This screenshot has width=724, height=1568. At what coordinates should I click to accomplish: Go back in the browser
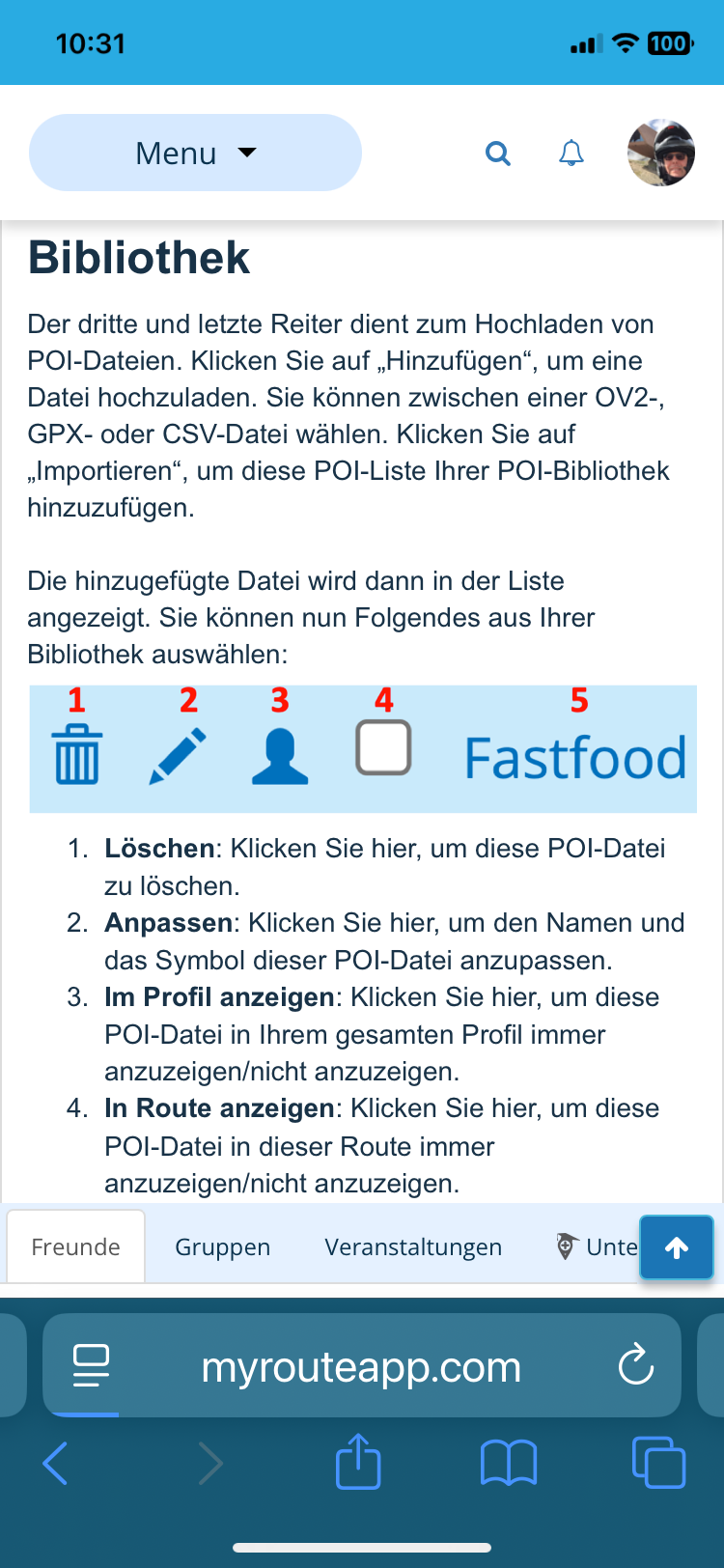pos(56,1463)
